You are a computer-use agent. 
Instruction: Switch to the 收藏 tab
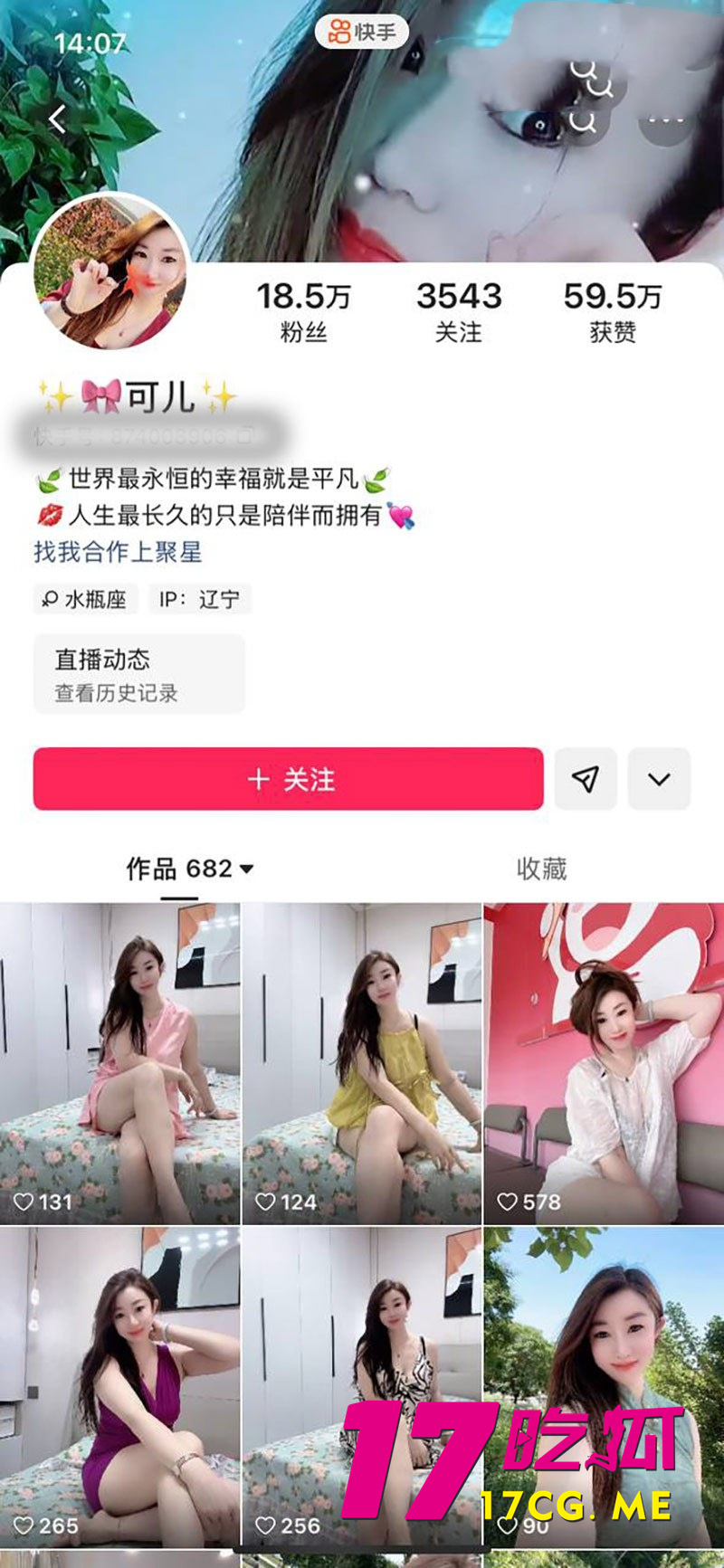(541, 870)
